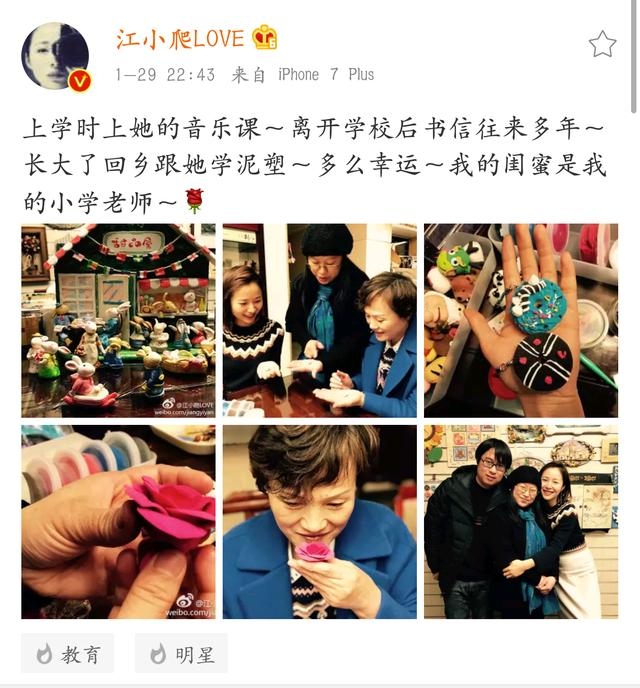Screen dimensions: 640x688
Task: Open the group photo of three people
Action: point(520,521)
